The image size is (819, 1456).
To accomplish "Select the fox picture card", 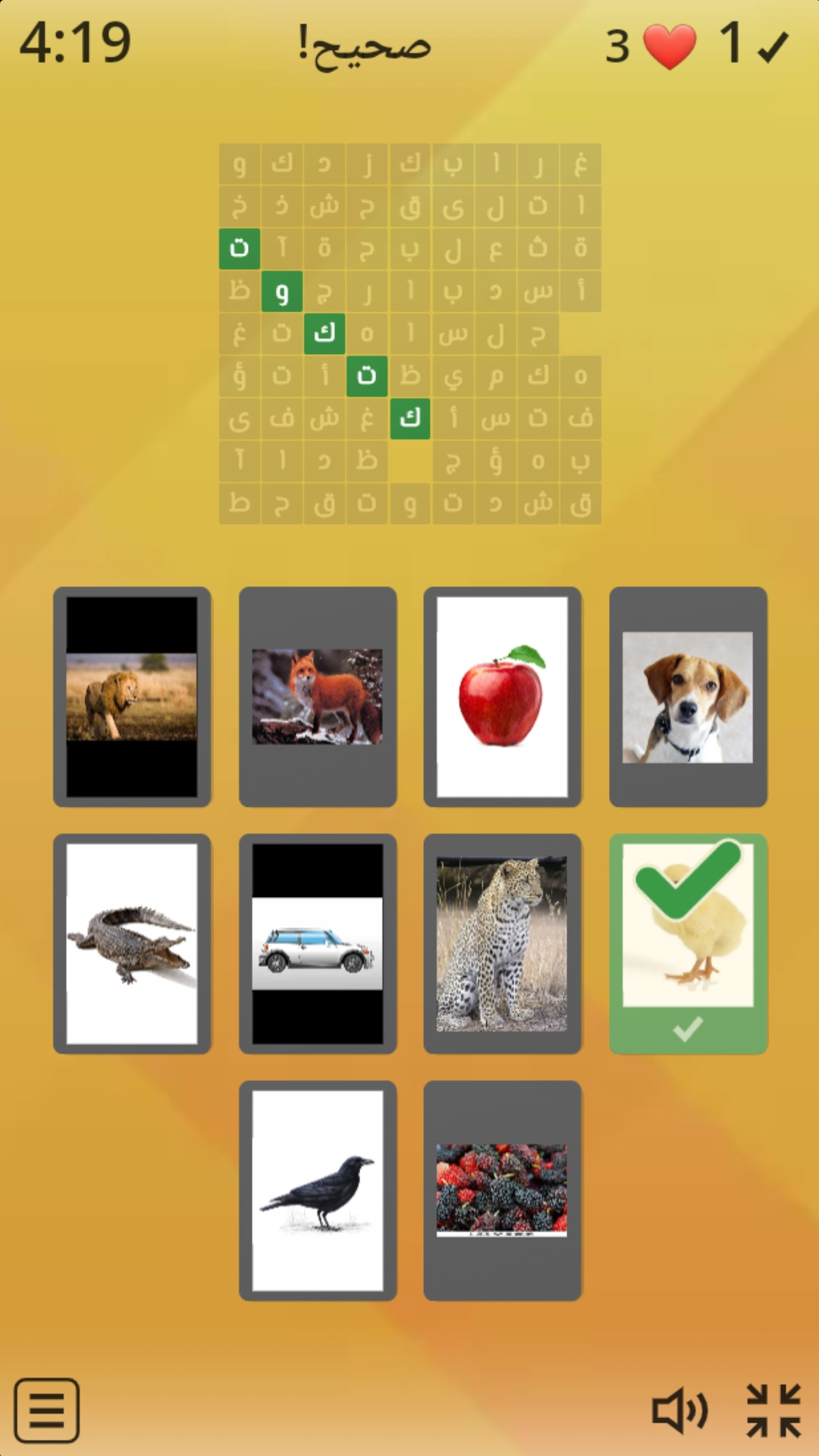I will [317, 696].
